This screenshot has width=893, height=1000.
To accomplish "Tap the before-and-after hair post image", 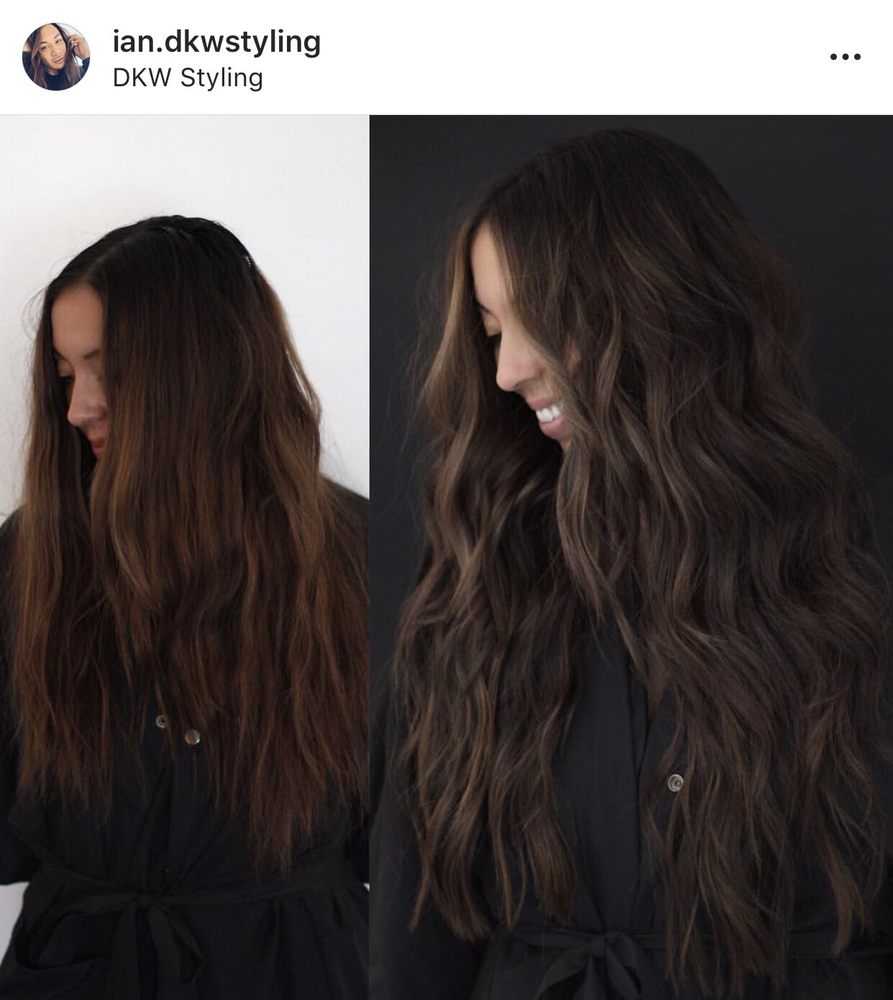I will (446, 557).
